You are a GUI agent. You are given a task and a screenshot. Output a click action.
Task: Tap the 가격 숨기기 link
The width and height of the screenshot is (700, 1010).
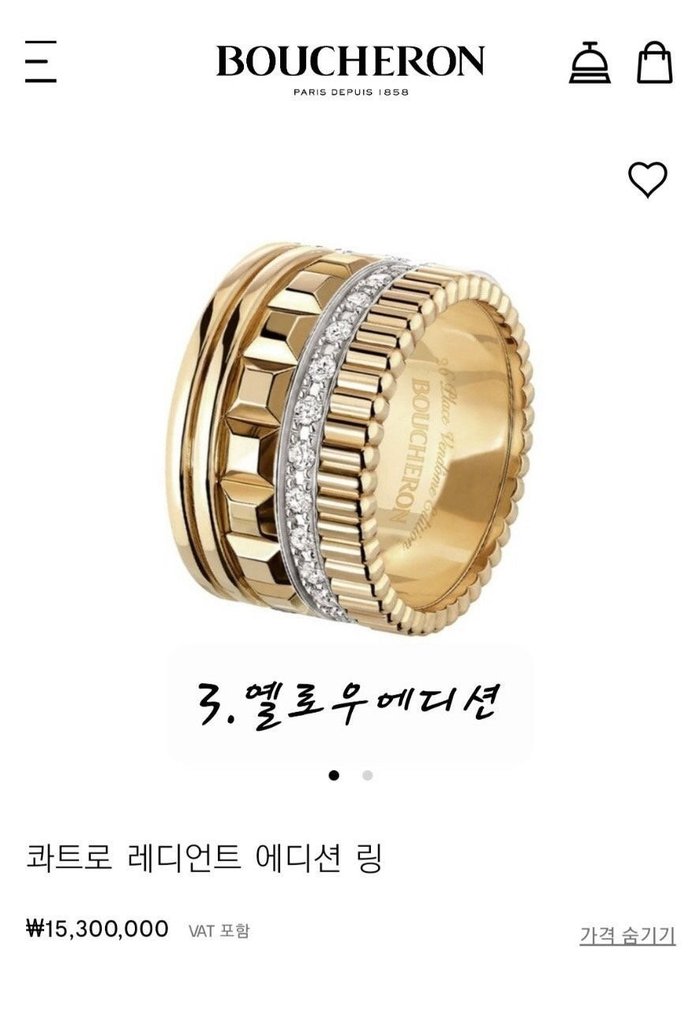(x=627, y=936)
